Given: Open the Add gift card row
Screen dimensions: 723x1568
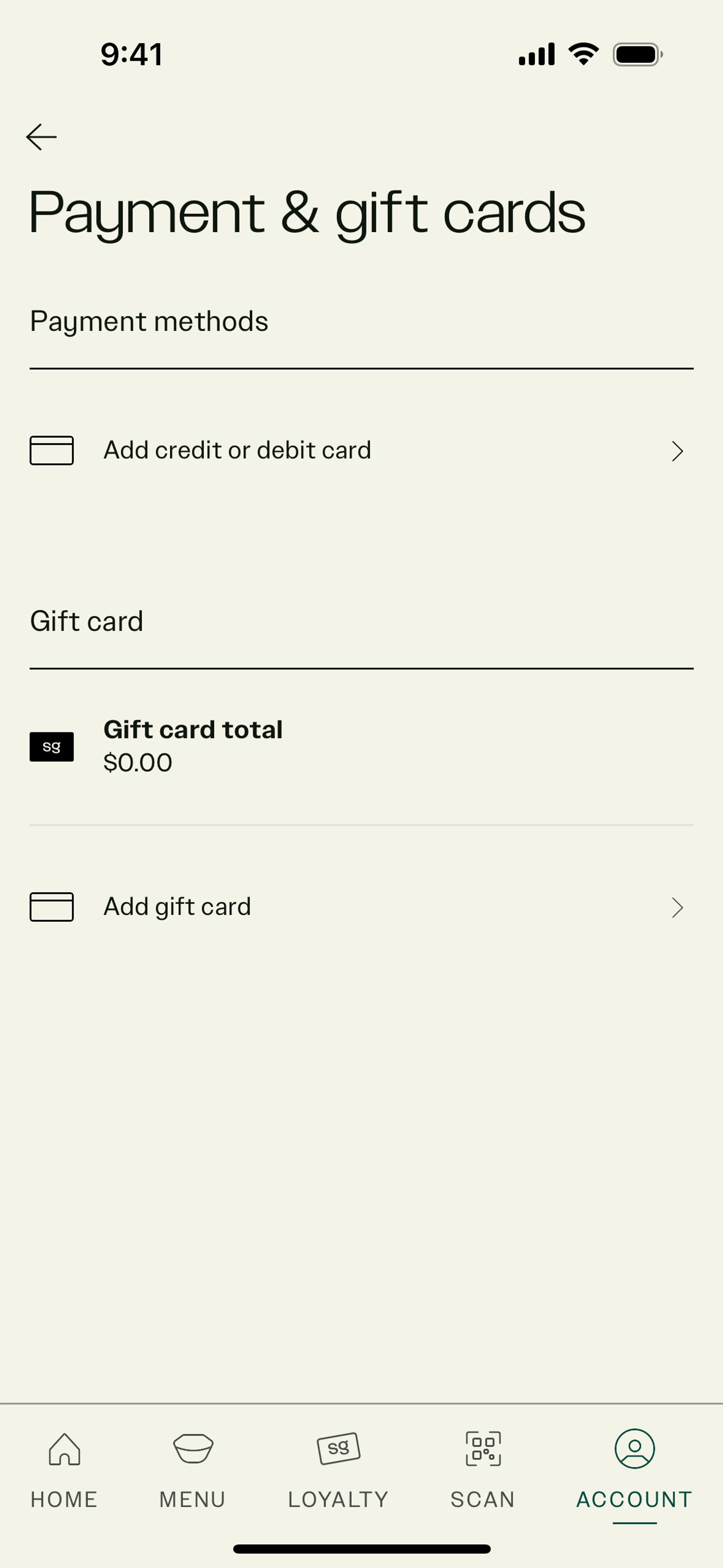Looking at the screenshot, I should [359, 907].
